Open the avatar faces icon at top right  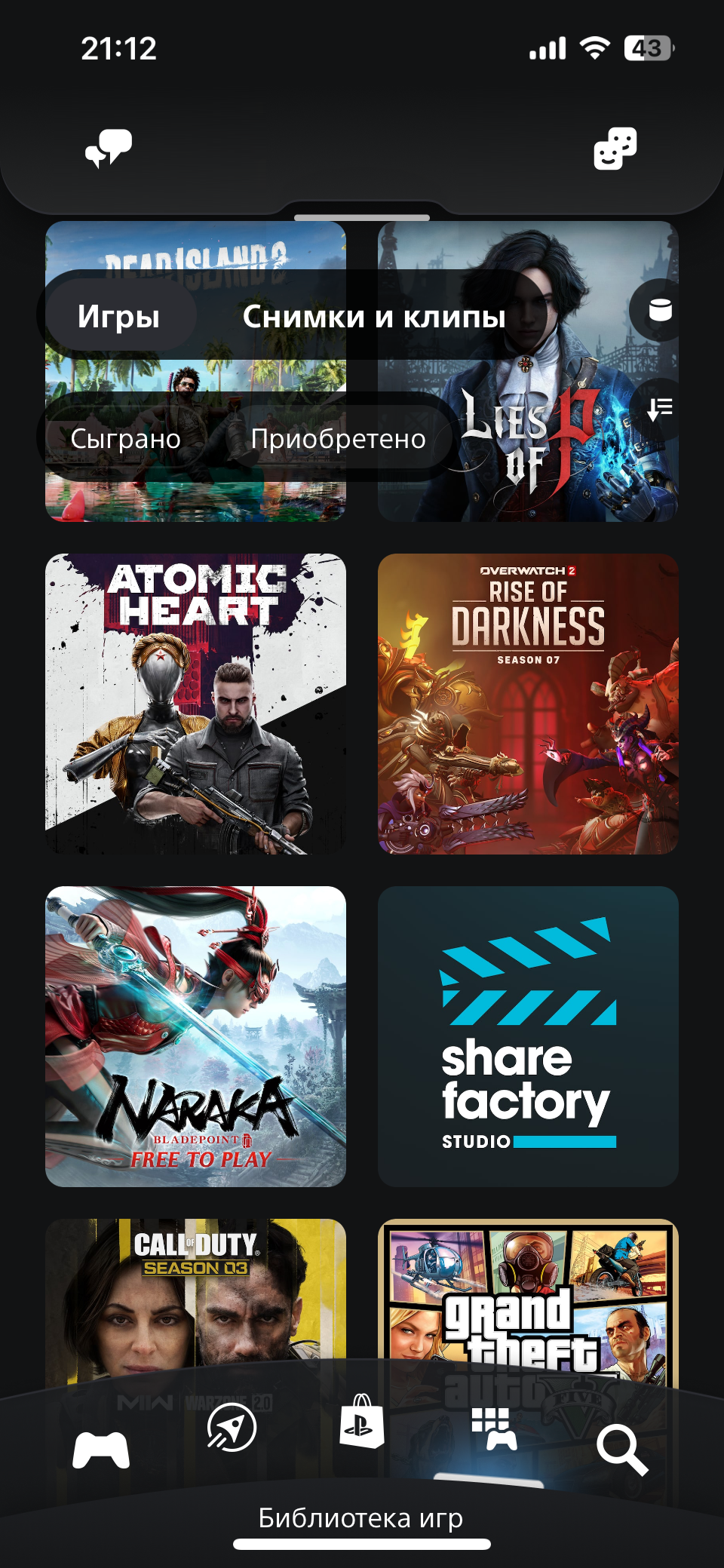coord(615,148)
